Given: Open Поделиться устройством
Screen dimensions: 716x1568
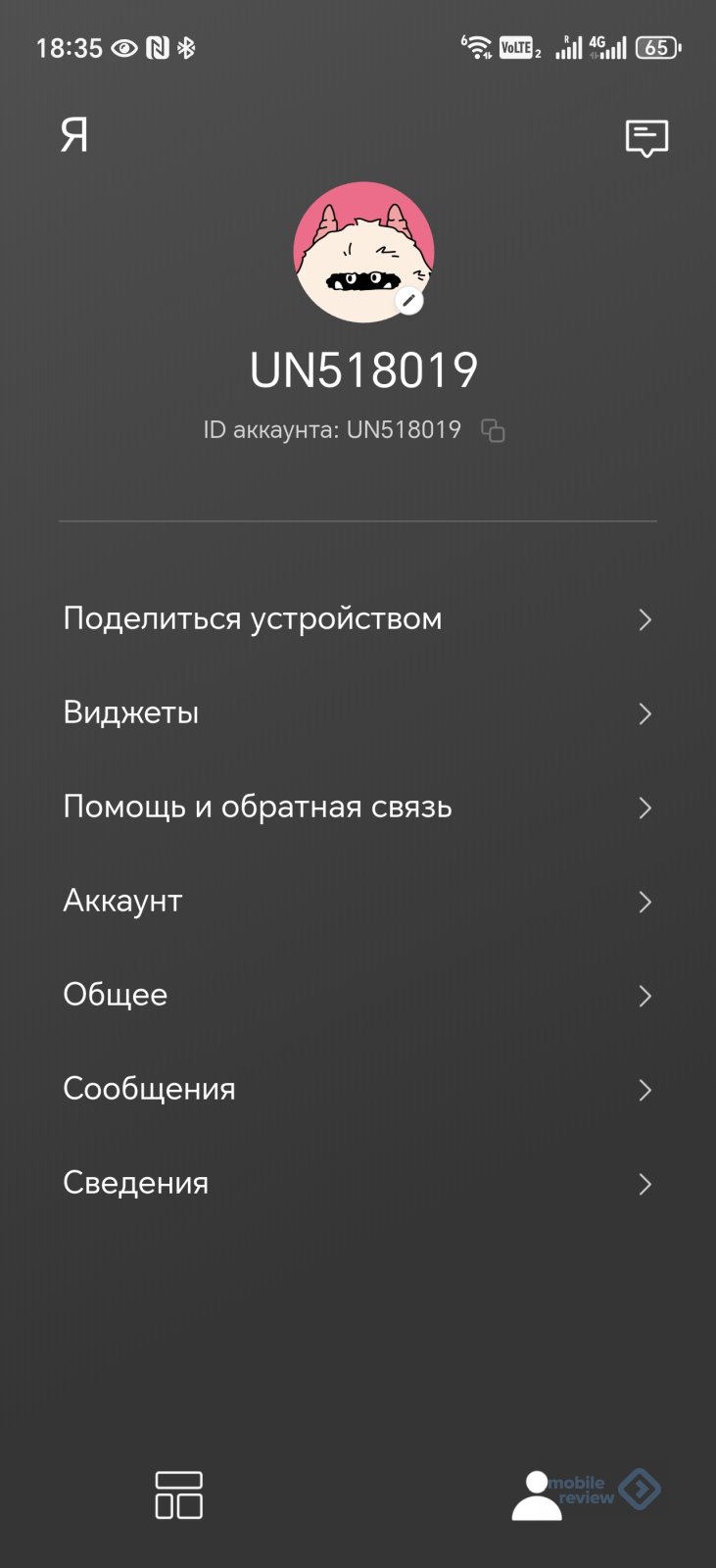Looking at the screenshot, I should click(x=358, y=619).
